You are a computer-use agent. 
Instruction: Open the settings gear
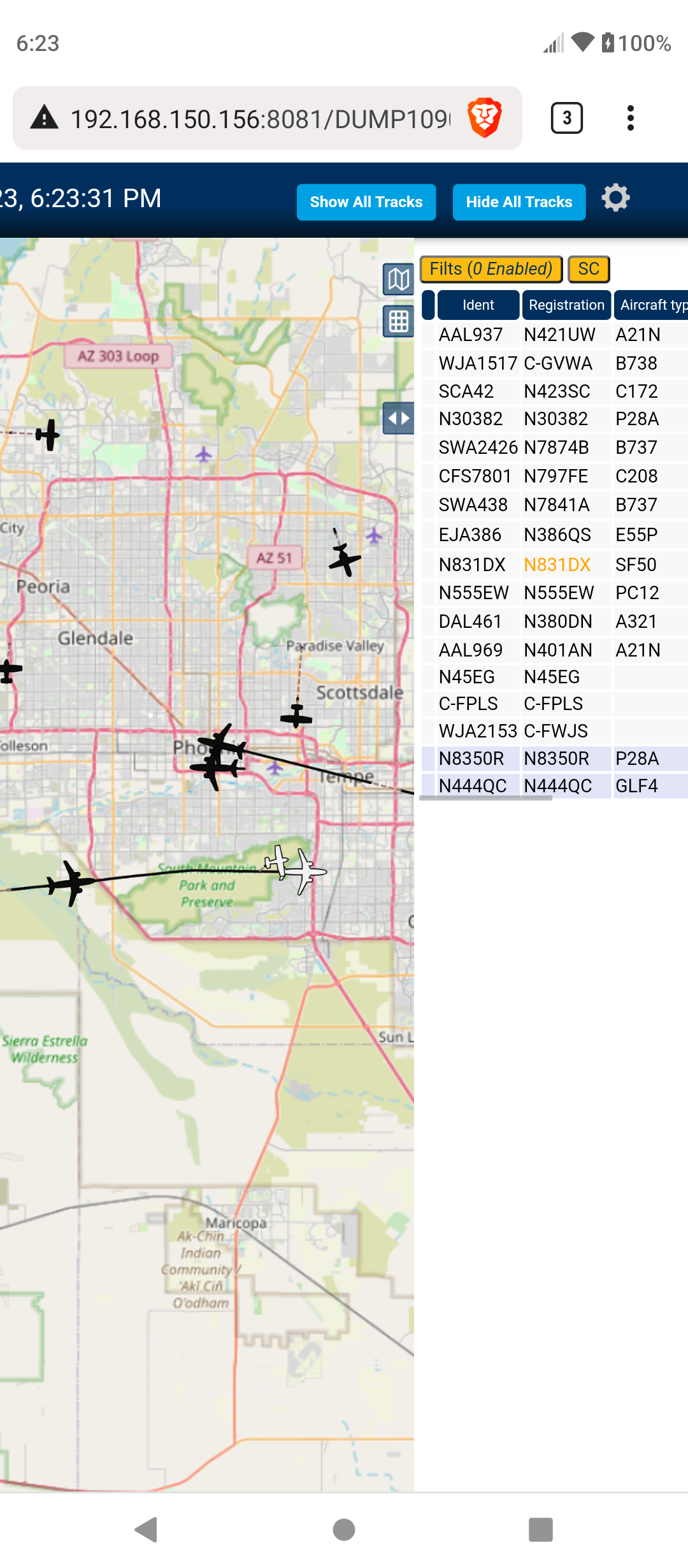[x=615, y=198]
